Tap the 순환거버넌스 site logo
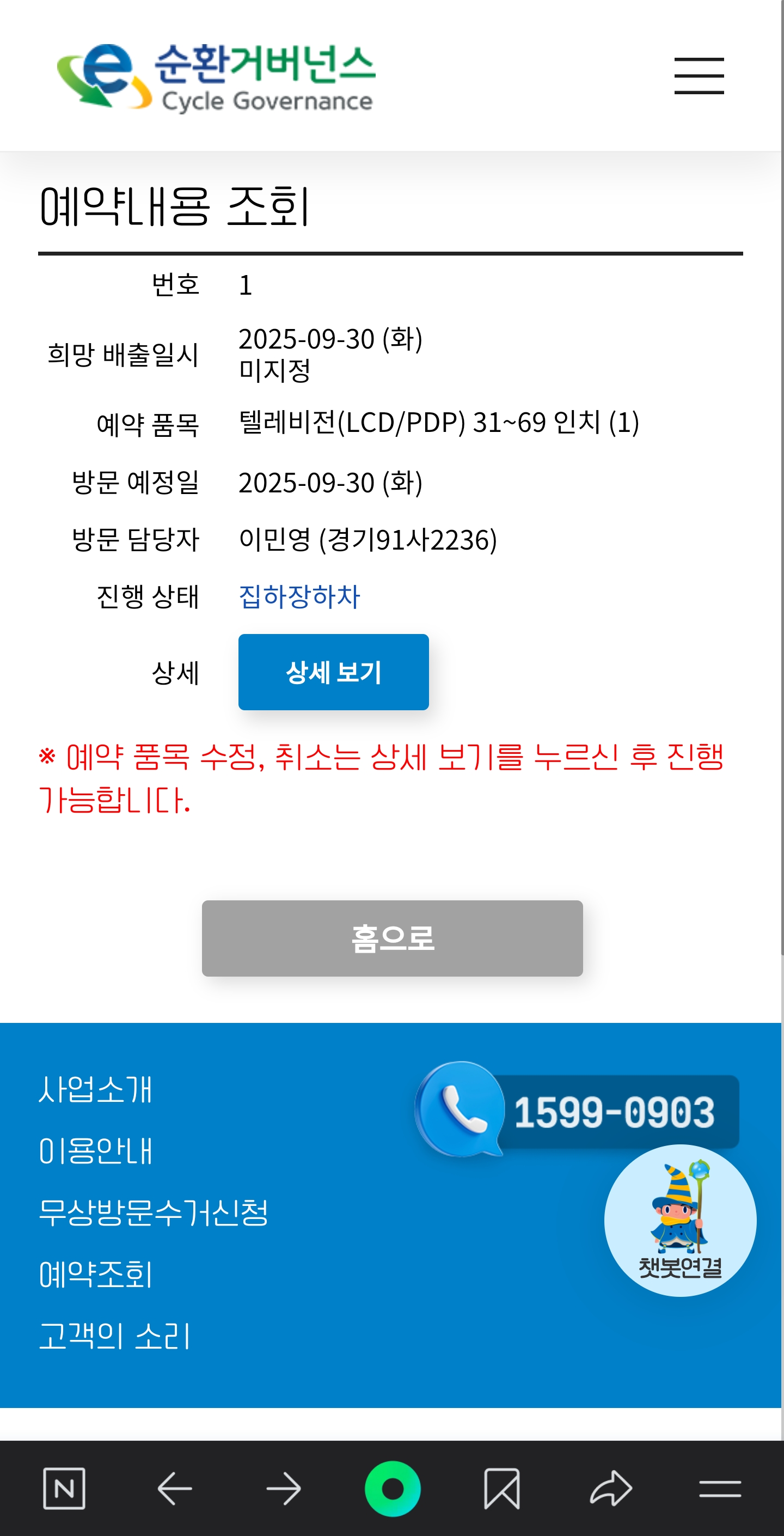Image resolution: width=784 pixels, height=1536 pixels. pos(216,77)
